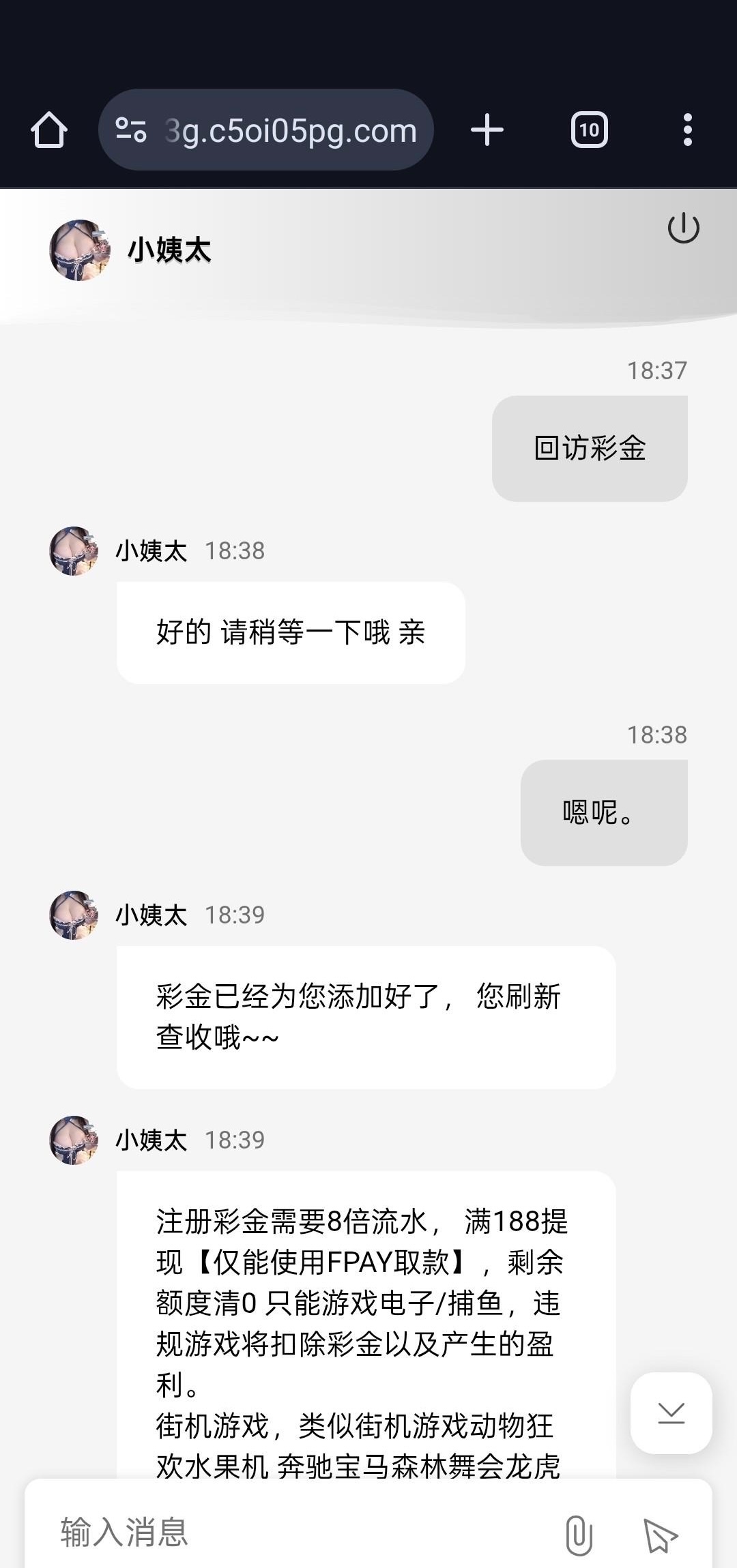This screenshot has width=737, height=1568.
Task: Focus the 输入消息 message field
Action: pos(287,1532)
